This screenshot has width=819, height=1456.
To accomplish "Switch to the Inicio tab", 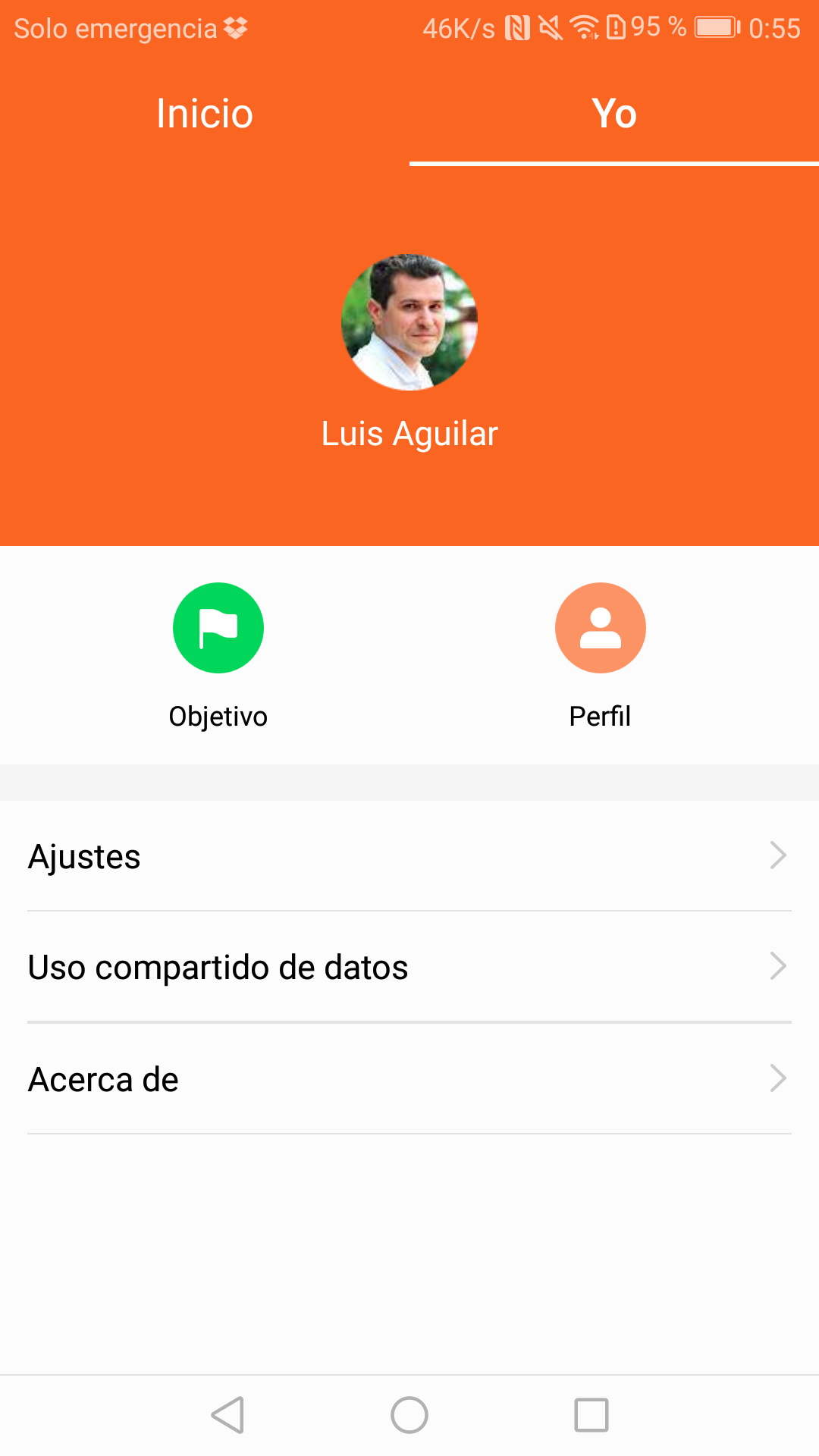I will [205, 114].
